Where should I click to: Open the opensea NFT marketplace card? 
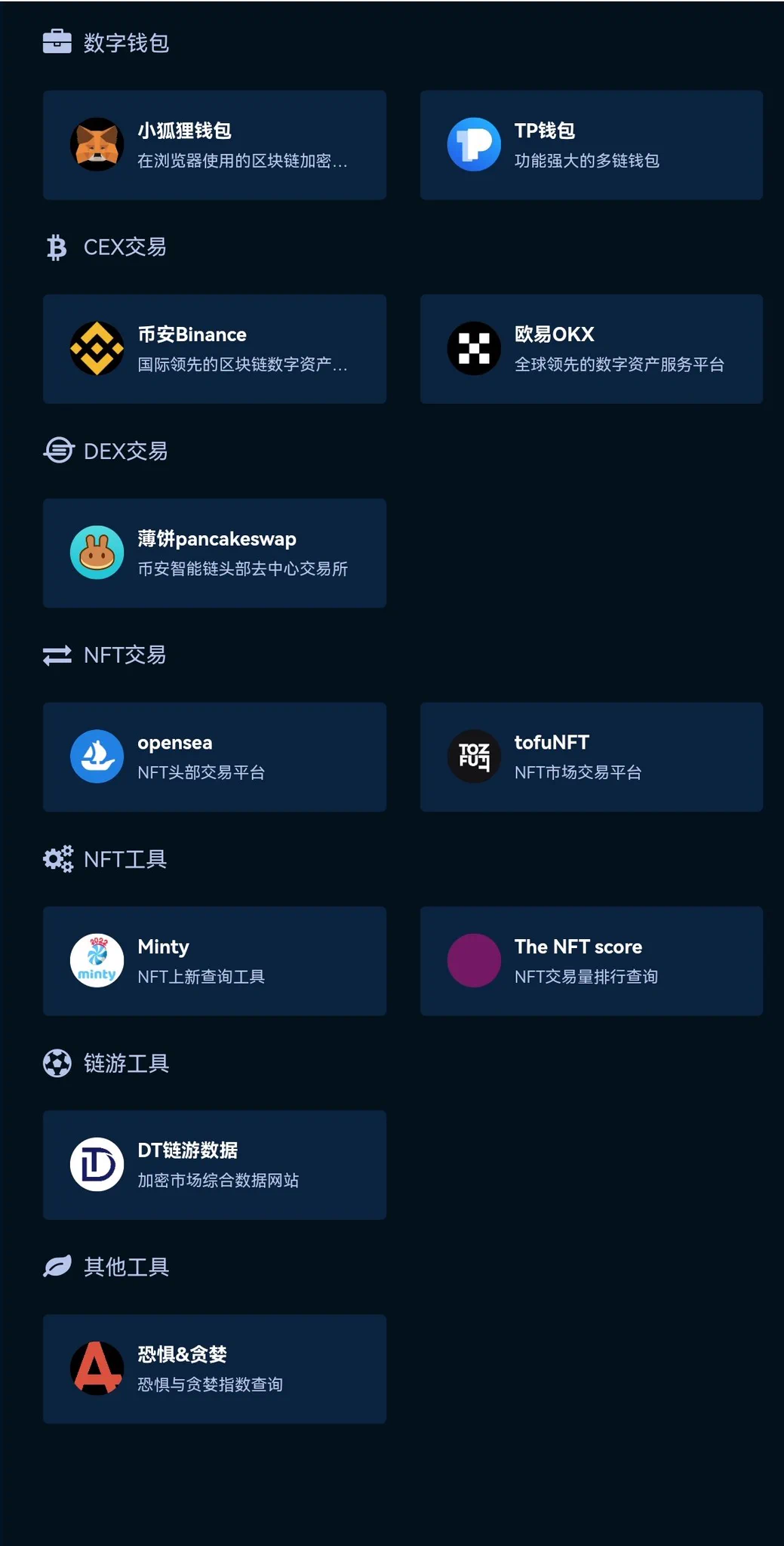tap(214, 756)
